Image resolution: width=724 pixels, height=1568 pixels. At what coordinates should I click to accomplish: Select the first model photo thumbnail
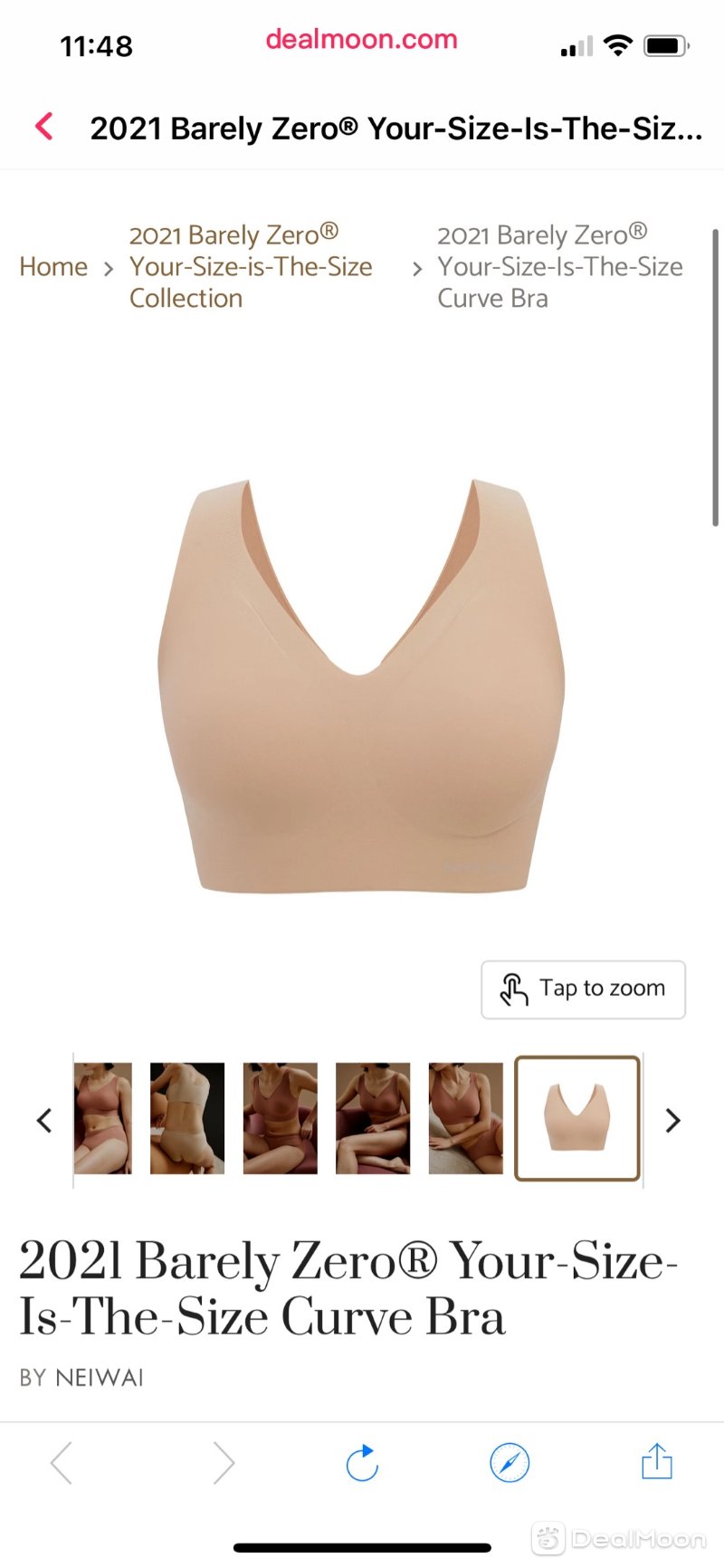click(102, 1119)
